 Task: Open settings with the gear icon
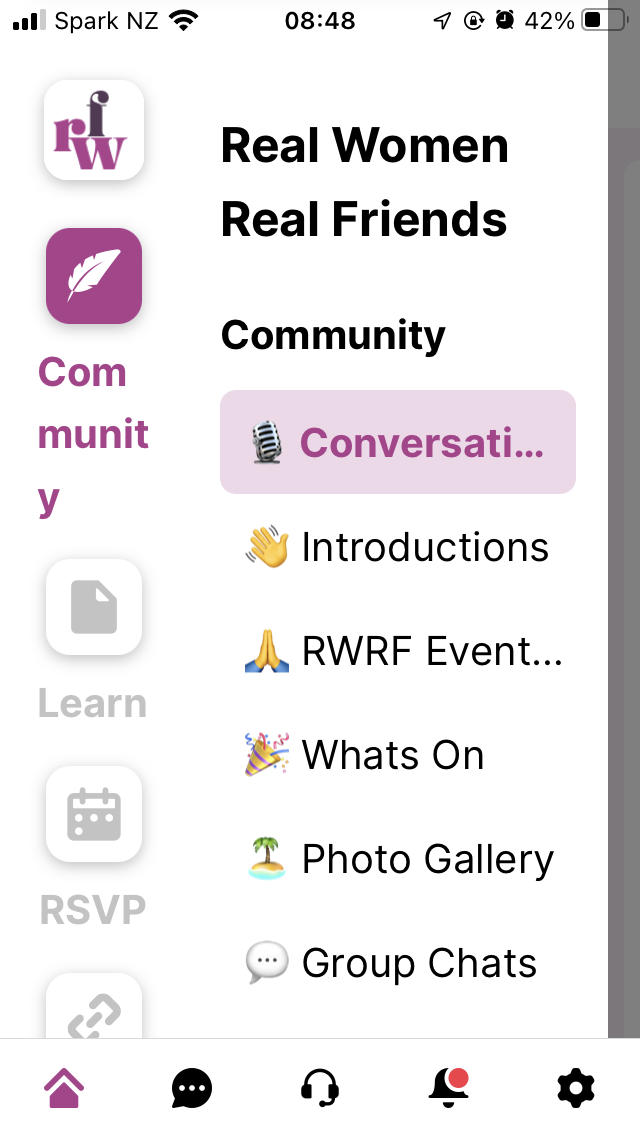[x=576, y=1087]
